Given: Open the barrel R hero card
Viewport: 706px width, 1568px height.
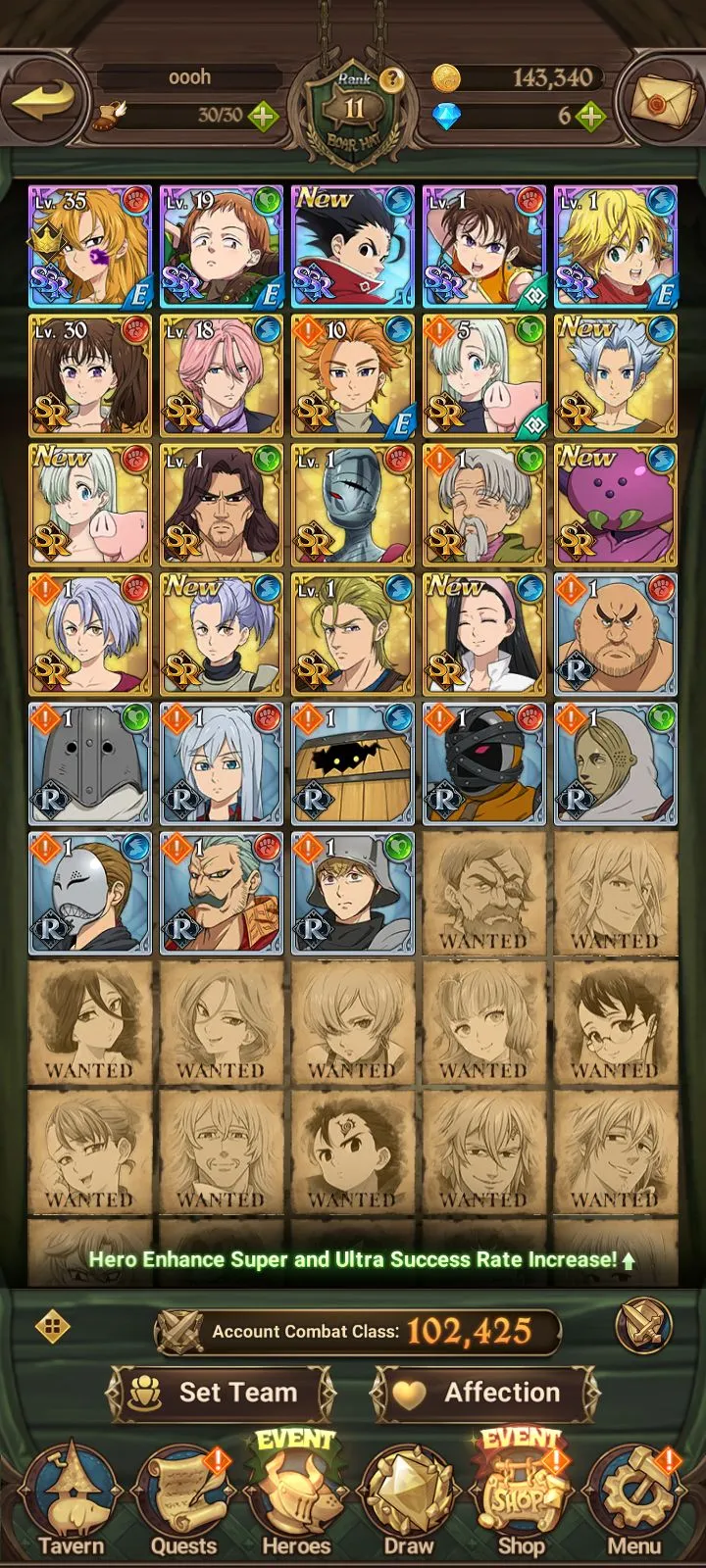Looking at the screenshot, I should pos(352,763).
